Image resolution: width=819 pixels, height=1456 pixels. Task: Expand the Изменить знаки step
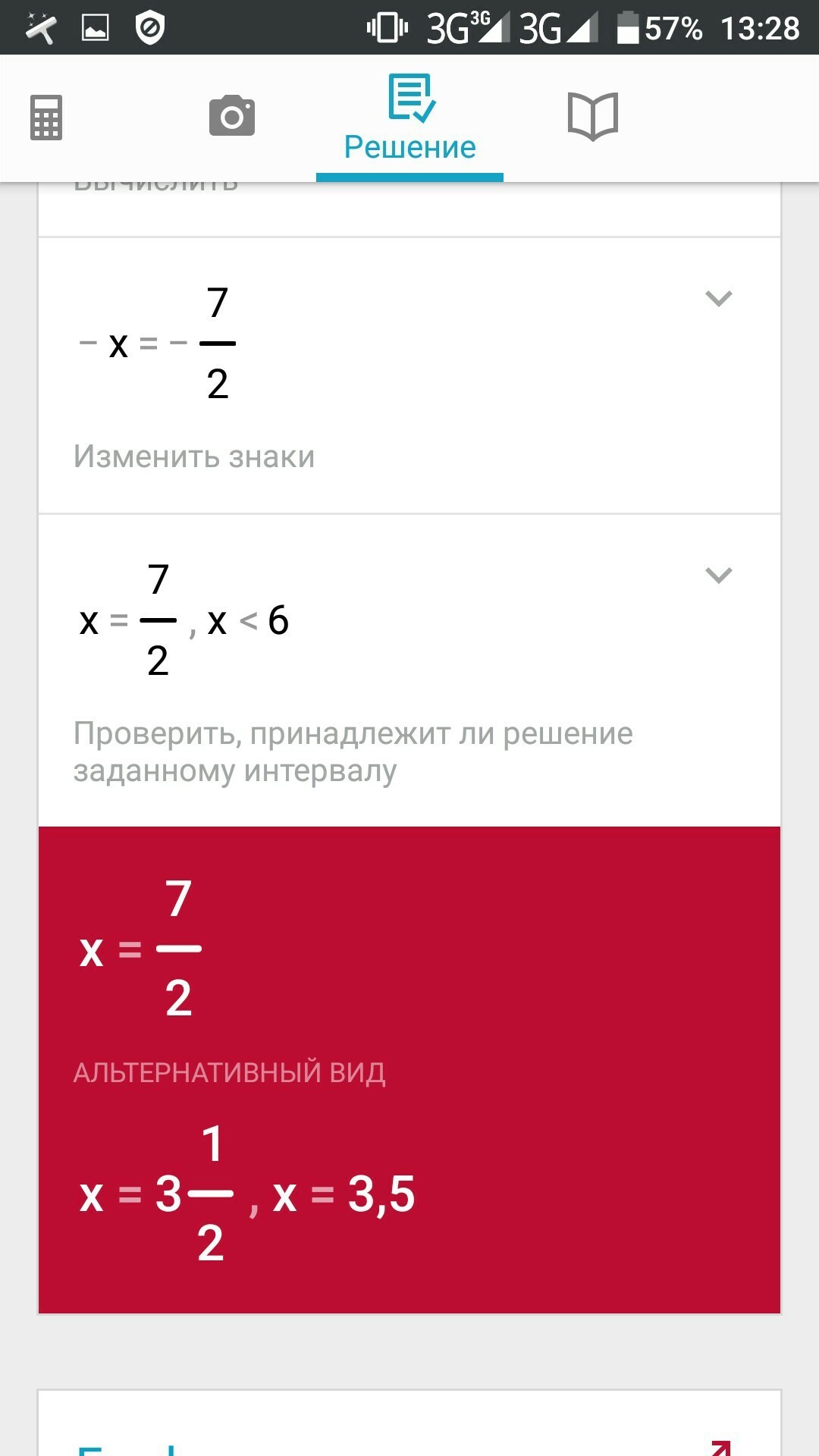pos(718,298)
